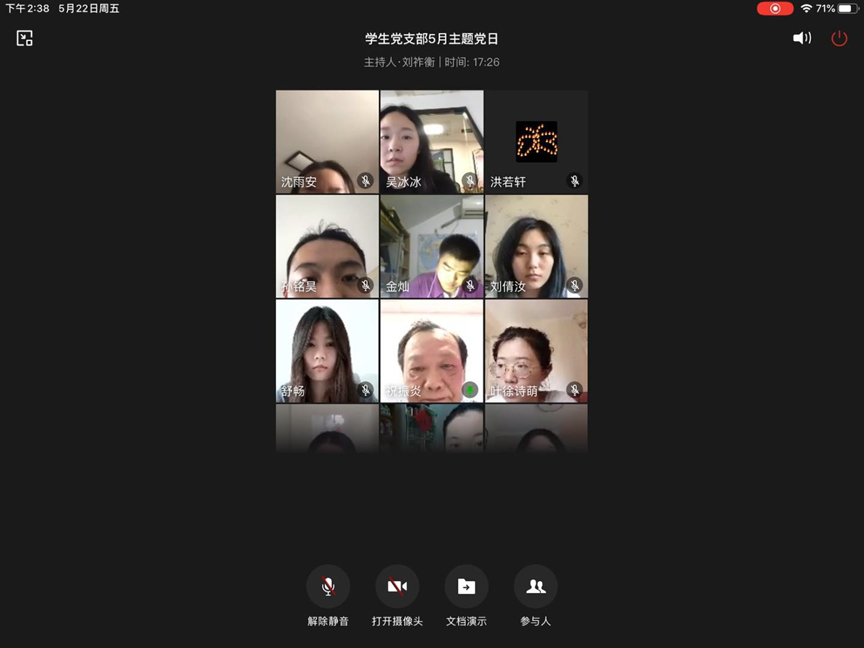Select 吴冰冰's video tile
This screenshot has height=648, width=864.
coord(431,141)
